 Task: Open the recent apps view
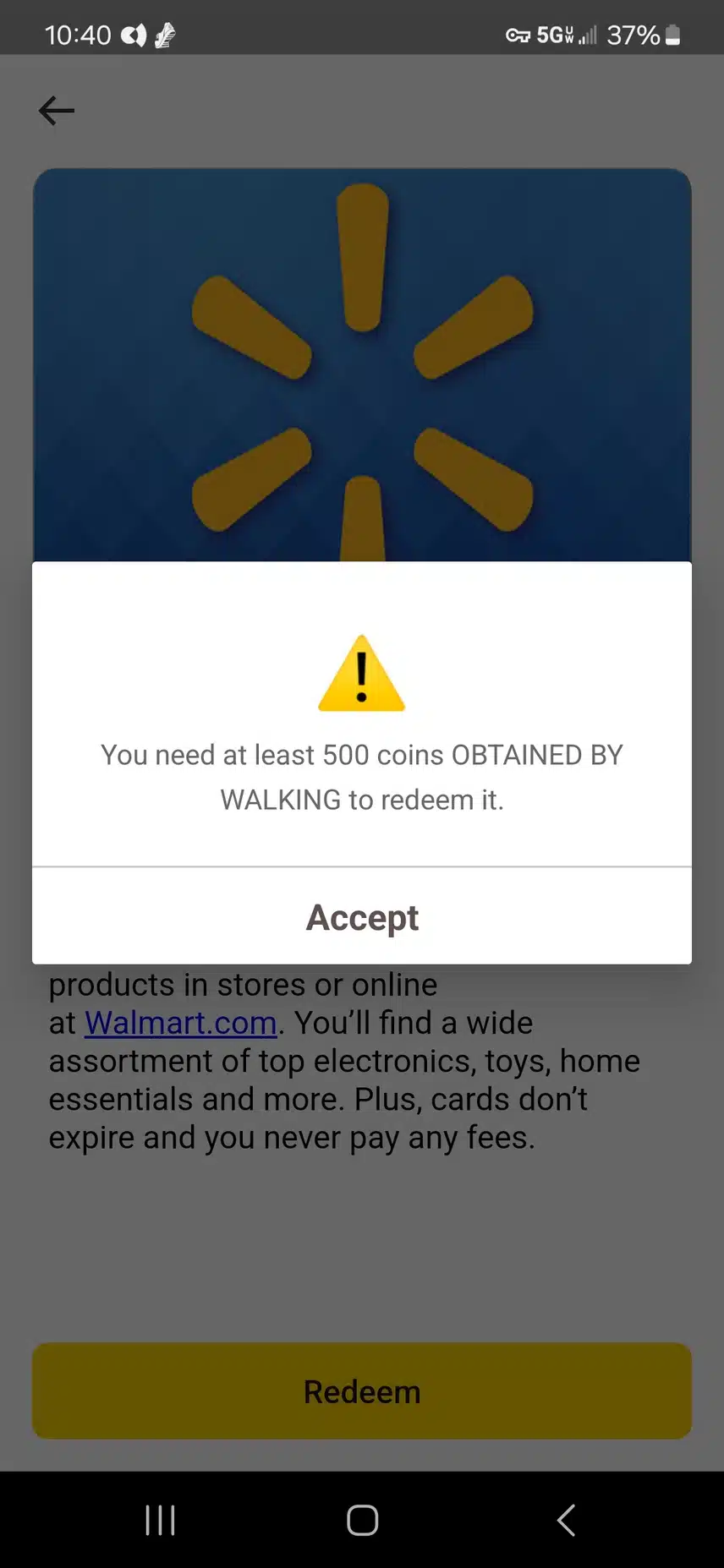(160, 1520)
